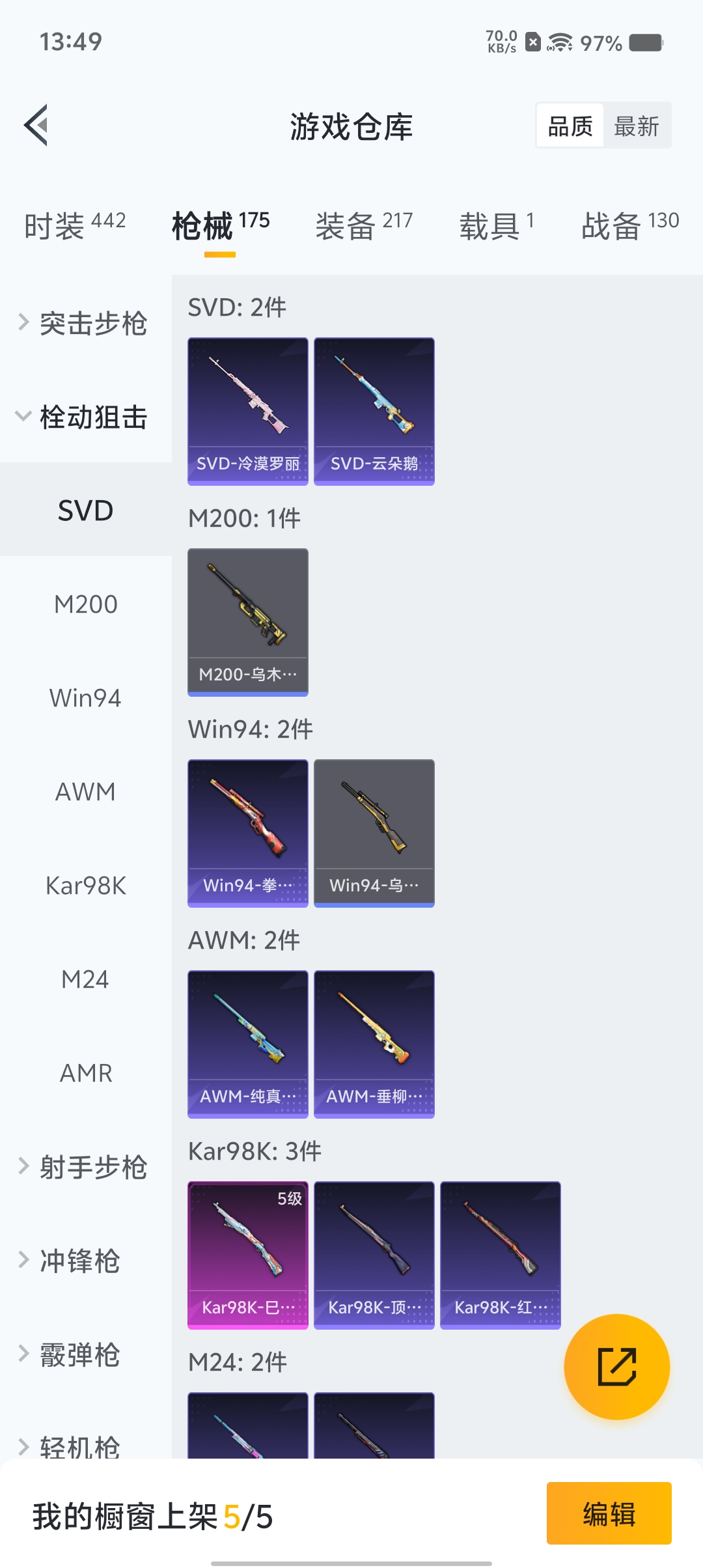This screenshot has height=1568, width=703.
Task: Open the SVD-云朵鹅 skin
Action: 374,411
